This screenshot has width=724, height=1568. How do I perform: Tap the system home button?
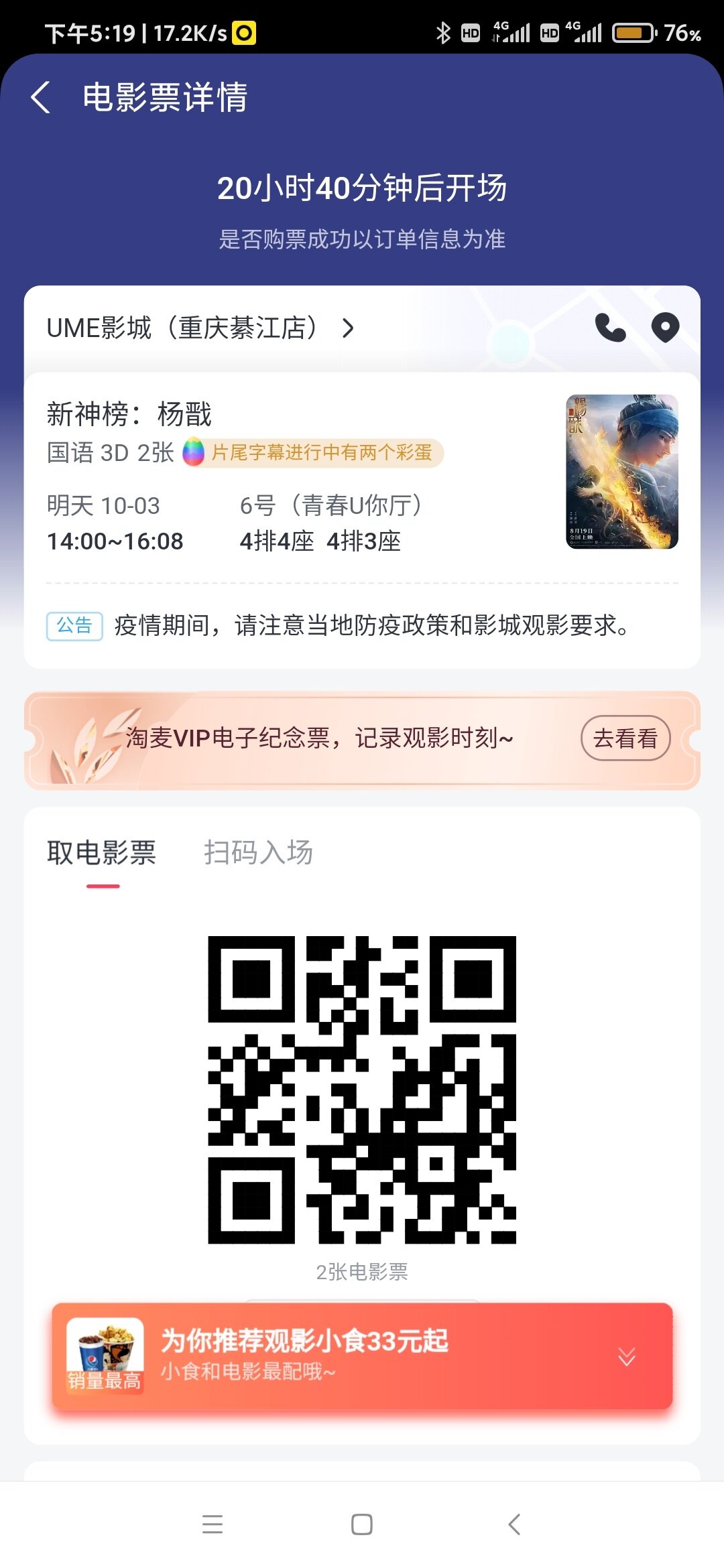click(362, 1524)
